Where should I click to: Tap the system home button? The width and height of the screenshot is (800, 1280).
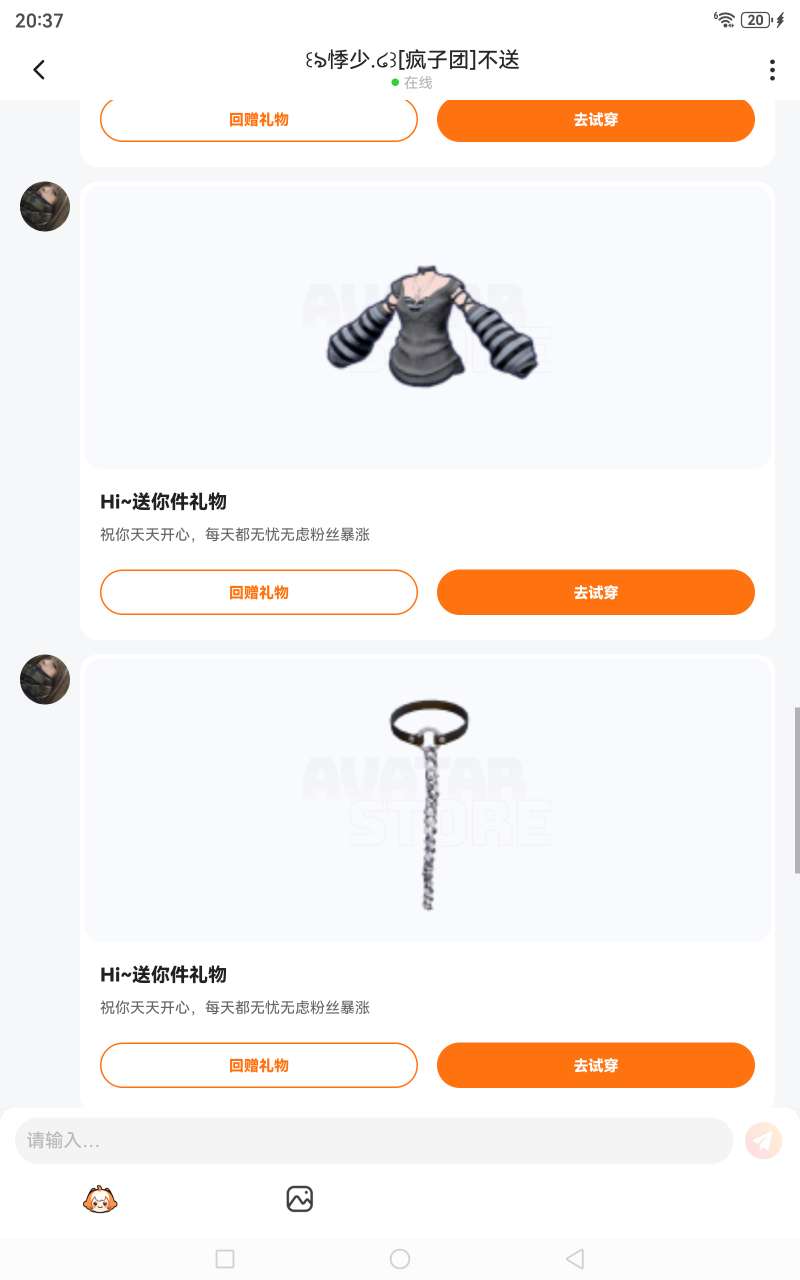point(400,1259)
